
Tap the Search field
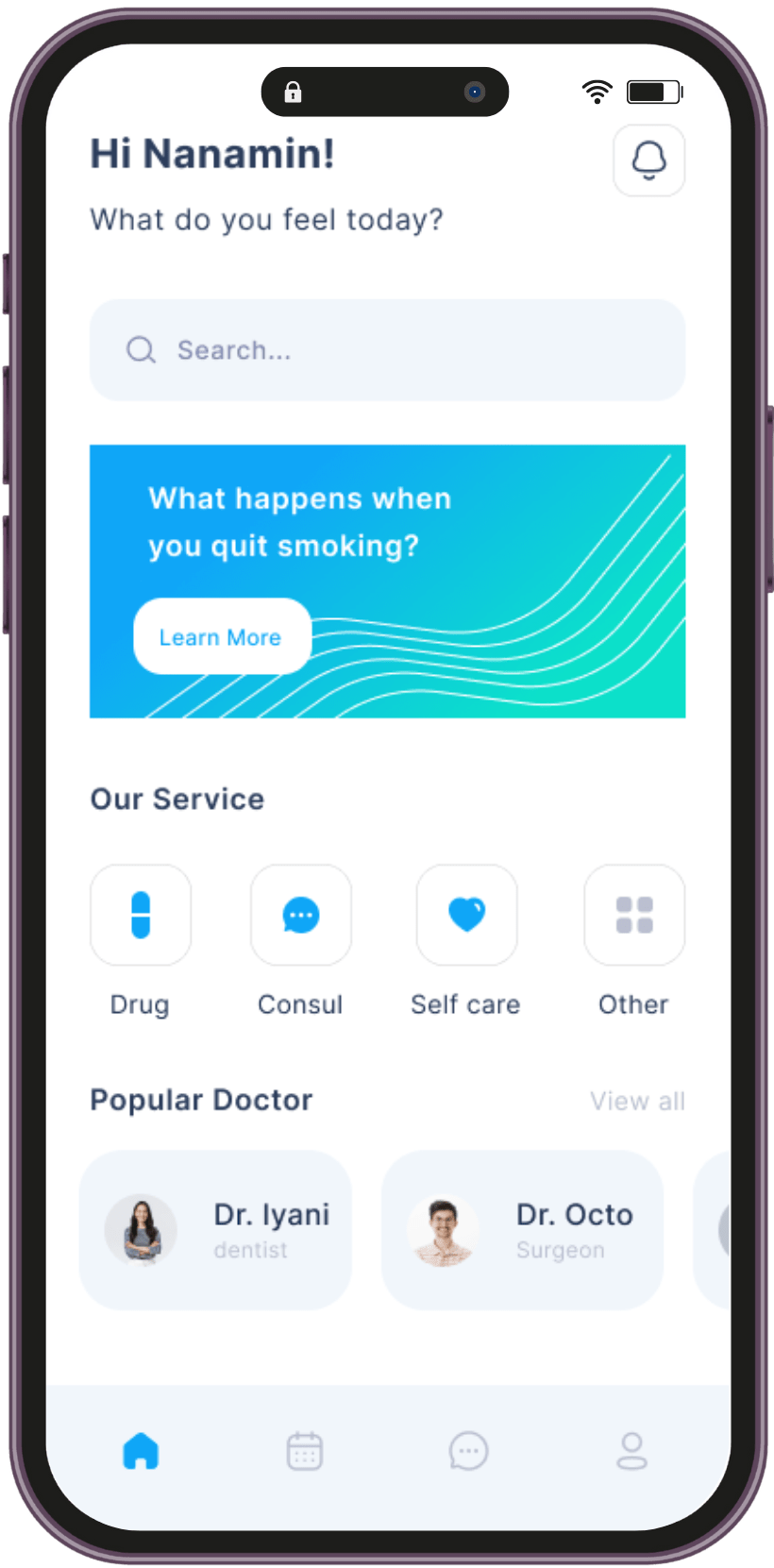click(387, 350)
